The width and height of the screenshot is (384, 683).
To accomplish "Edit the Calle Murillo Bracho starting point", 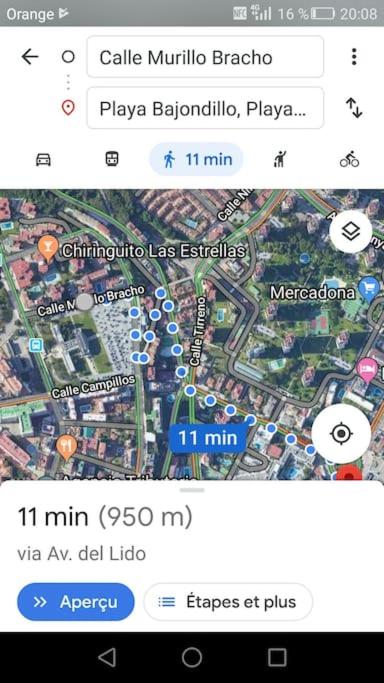I will click(x=205, y=57).
